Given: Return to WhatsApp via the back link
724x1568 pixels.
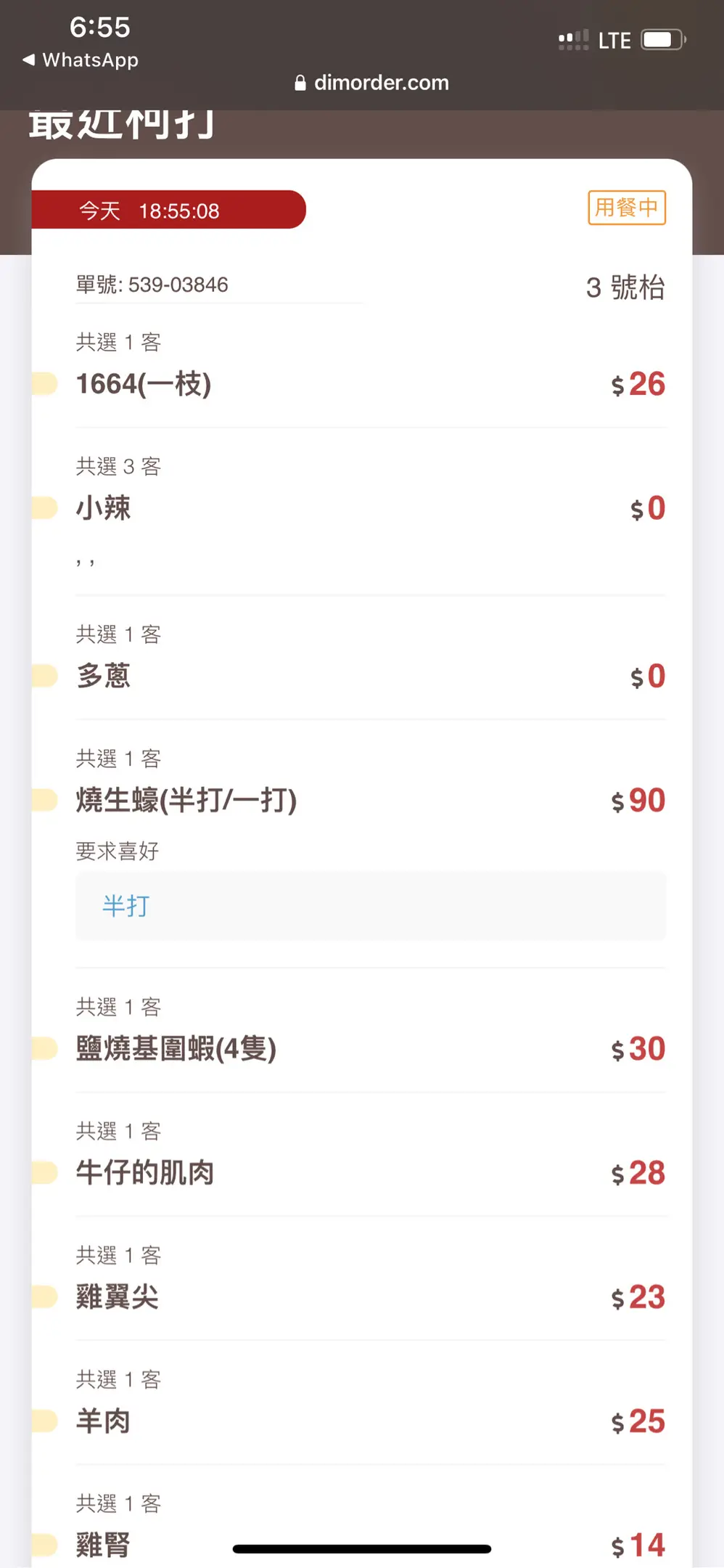Looking at the screenshot, I should (81, 60).
